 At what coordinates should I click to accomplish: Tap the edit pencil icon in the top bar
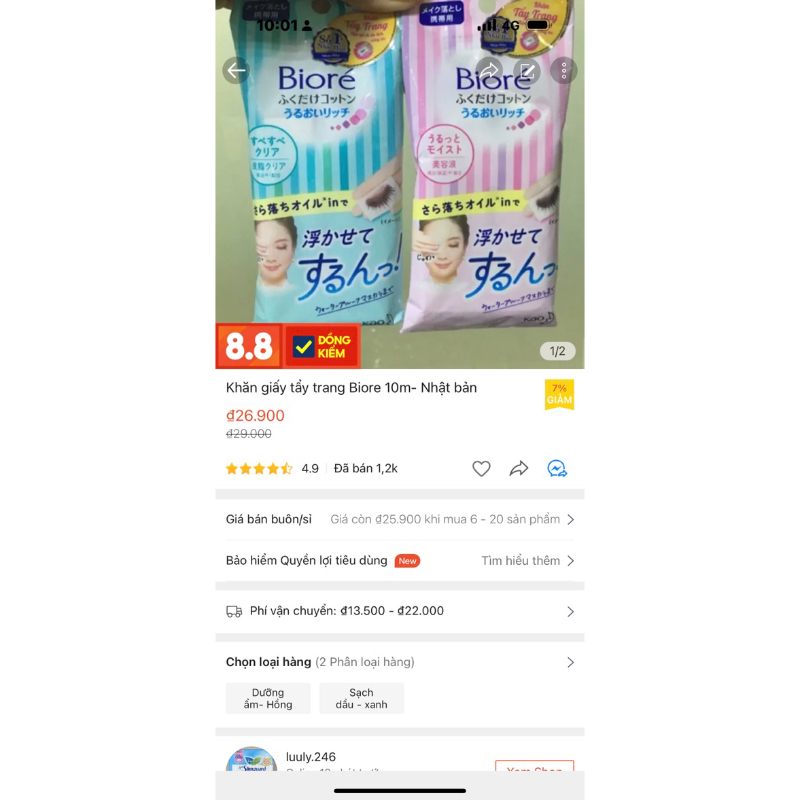(527, 70)
